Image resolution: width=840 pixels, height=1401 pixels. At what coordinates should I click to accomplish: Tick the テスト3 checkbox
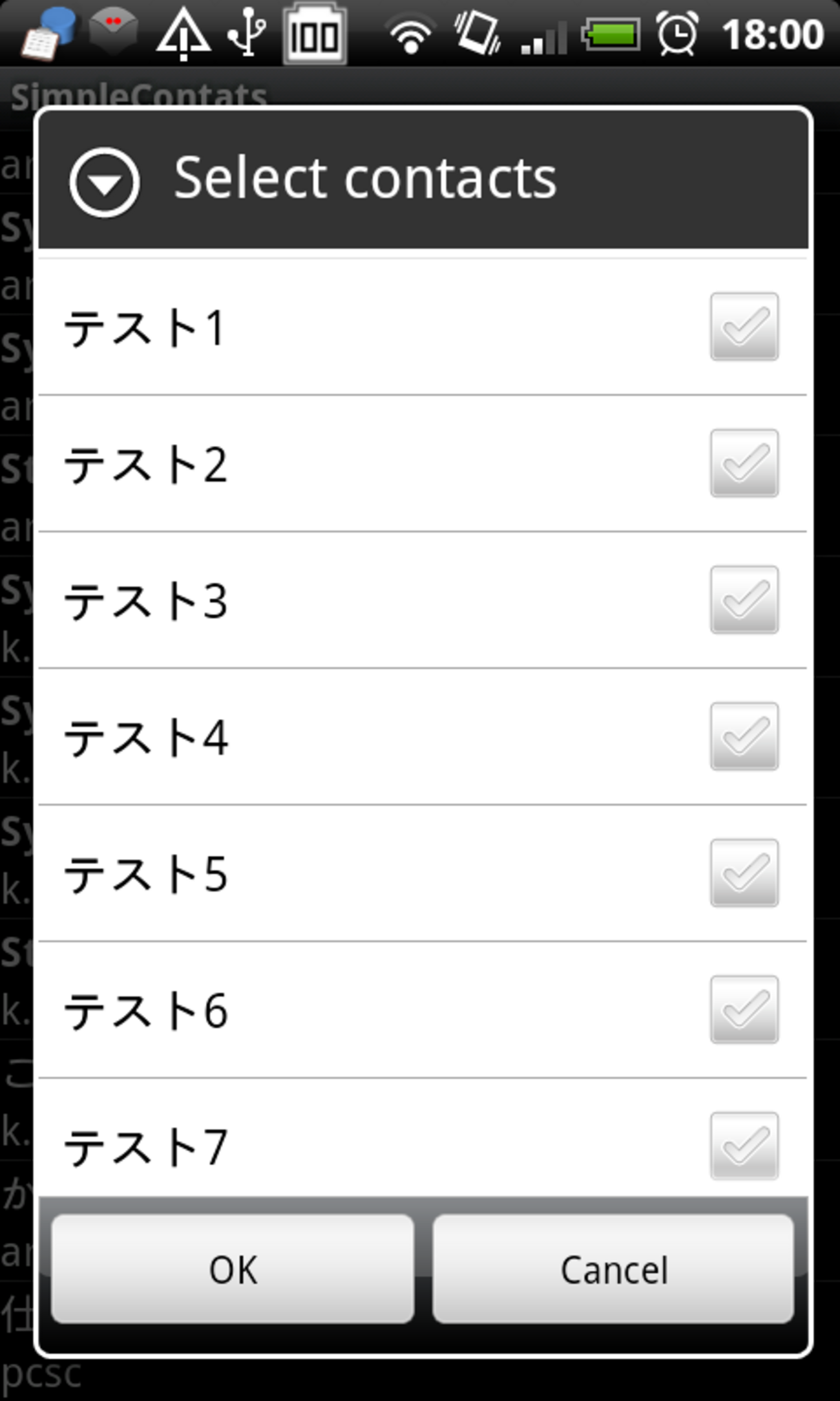744,600
